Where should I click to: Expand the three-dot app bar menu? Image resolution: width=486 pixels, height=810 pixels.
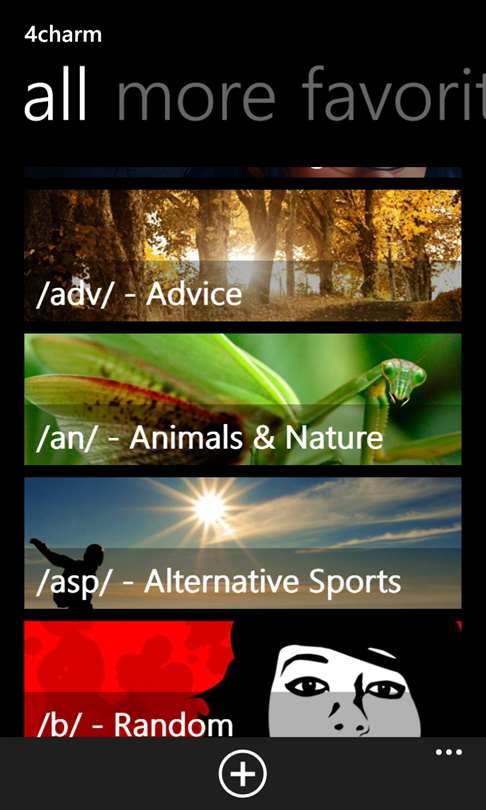(x=449, y=752)
